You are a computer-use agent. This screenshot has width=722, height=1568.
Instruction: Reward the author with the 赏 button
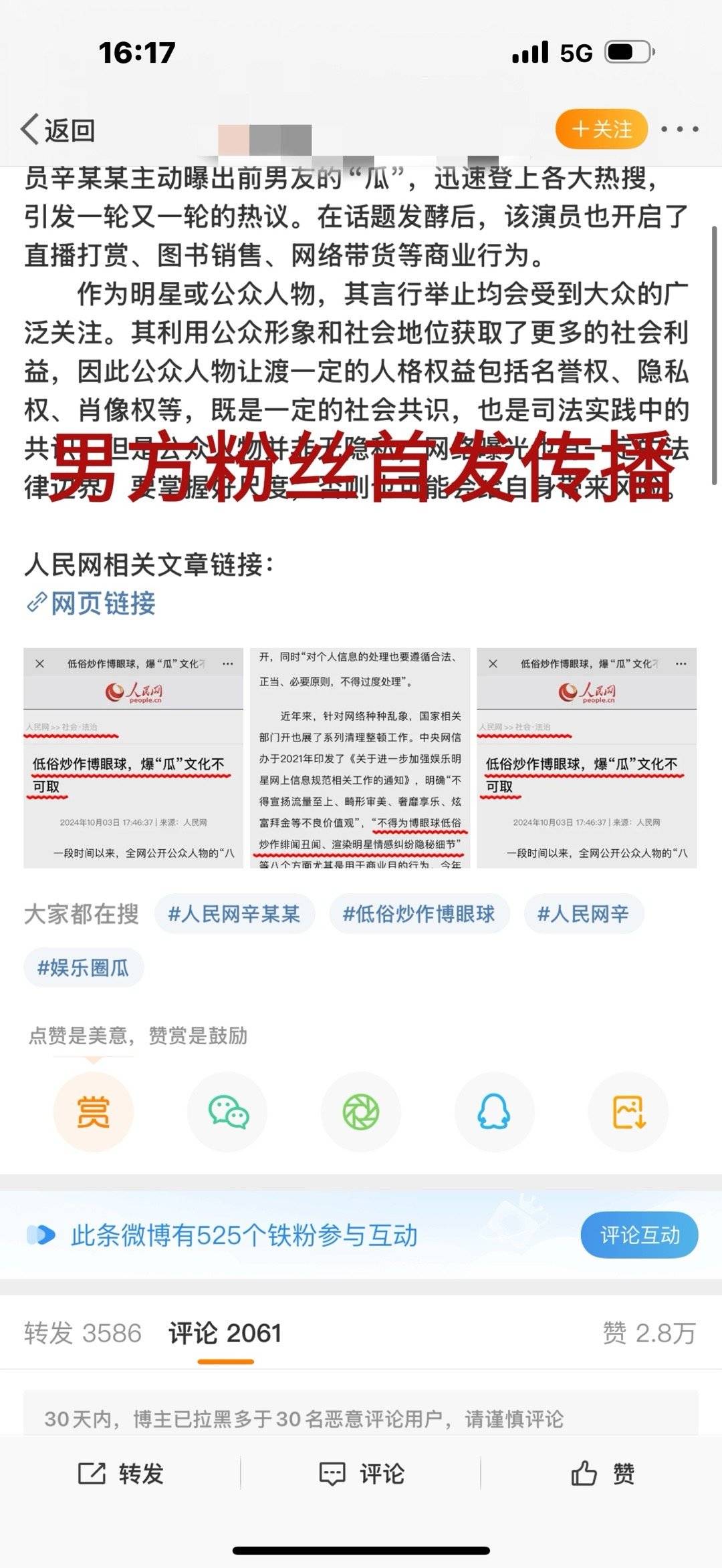click(x=93, y=1112)
